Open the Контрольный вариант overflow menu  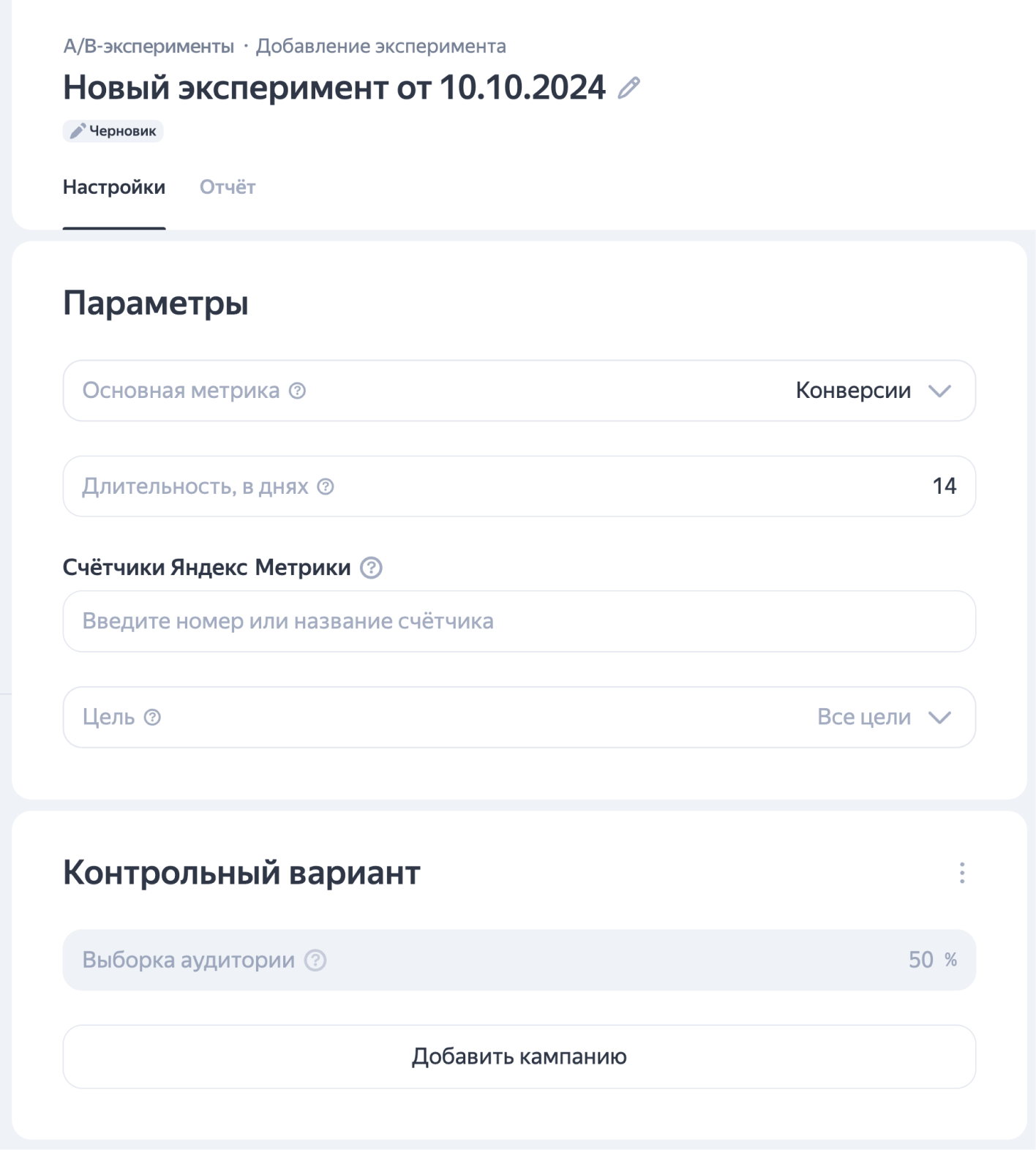pyautogui.click(x=961, y=873)
